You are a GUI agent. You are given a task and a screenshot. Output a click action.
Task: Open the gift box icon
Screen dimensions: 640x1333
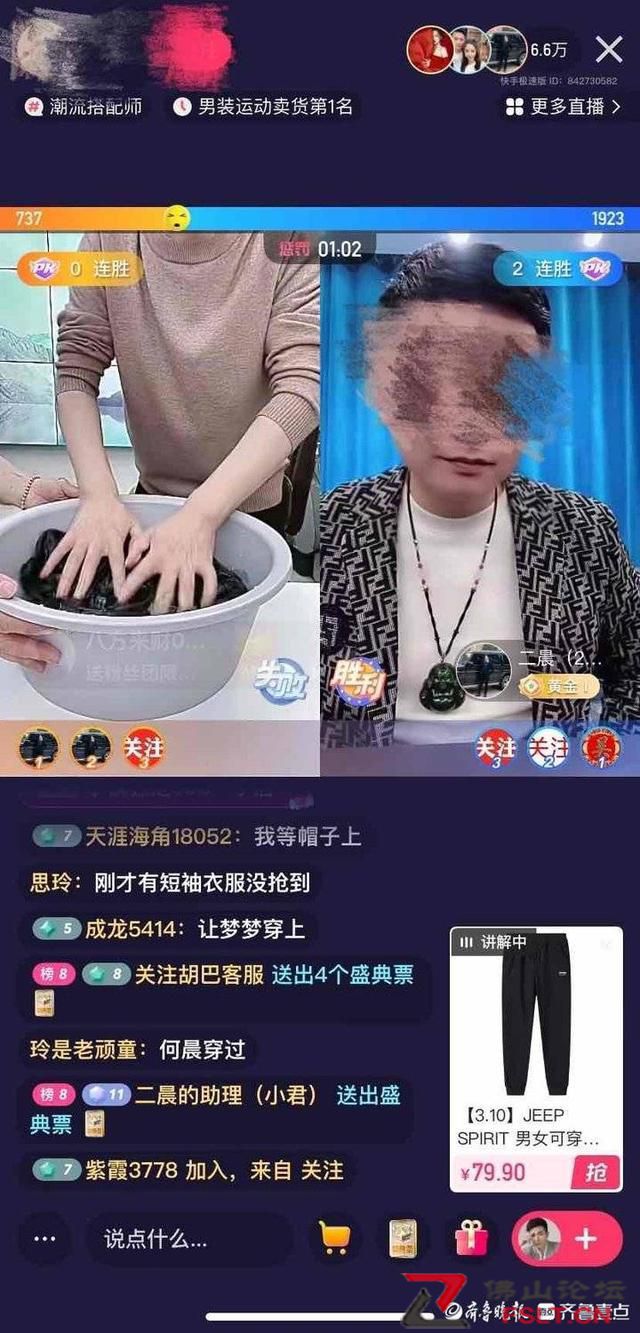click(471, 1239)
